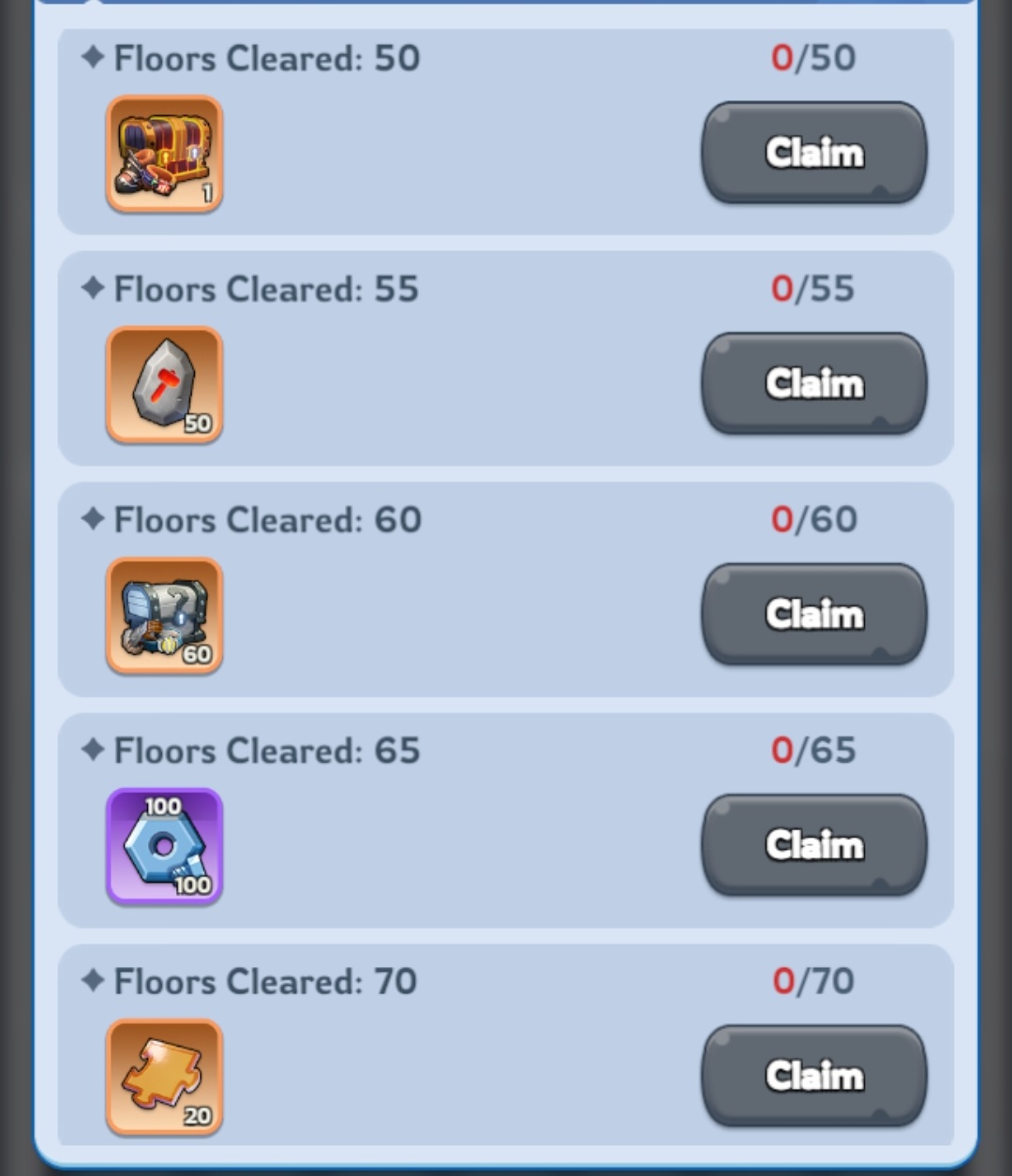This screenshot has height=1176, width=1012.
Task: Claim the Floors Cleared 65 reward
Action: pos(813,845)
